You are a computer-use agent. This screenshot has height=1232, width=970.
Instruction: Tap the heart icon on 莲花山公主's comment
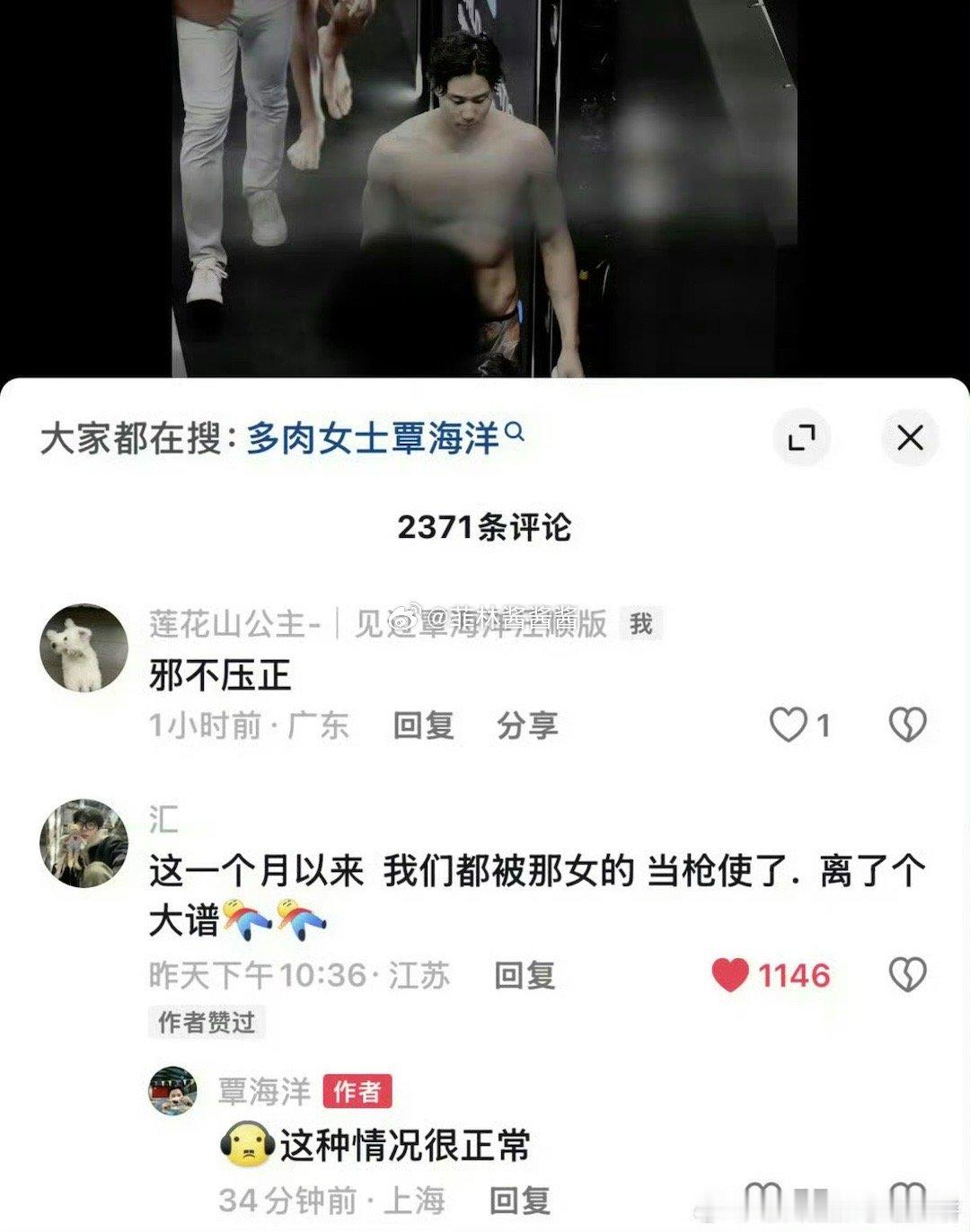pos(789,725)
